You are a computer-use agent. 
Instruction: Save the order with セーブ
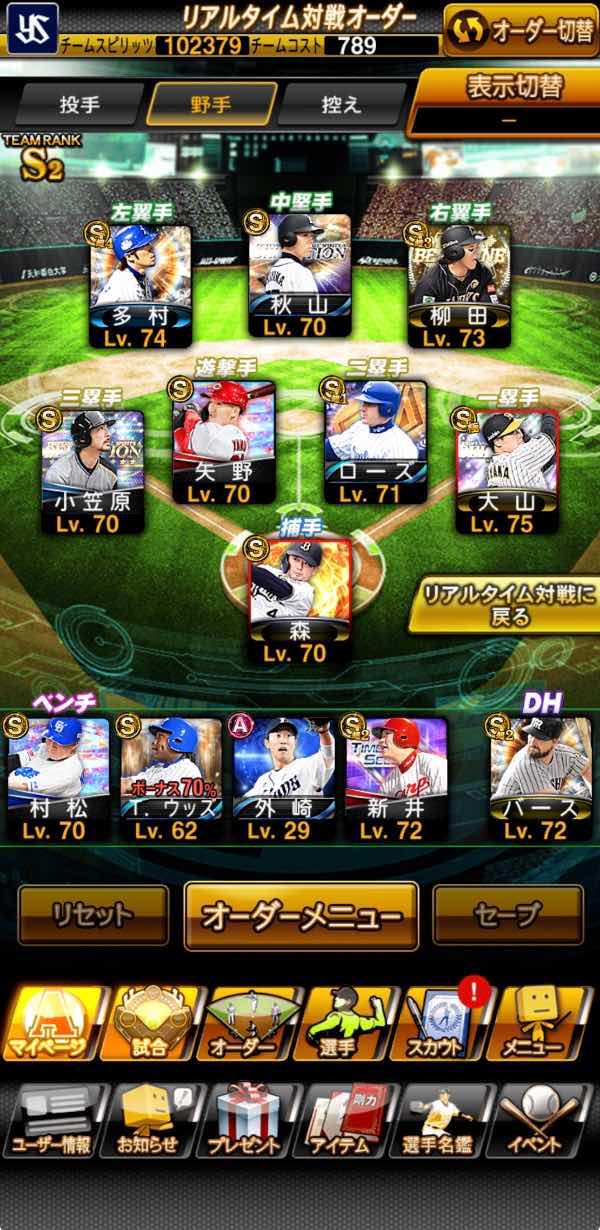pos(507,915)
